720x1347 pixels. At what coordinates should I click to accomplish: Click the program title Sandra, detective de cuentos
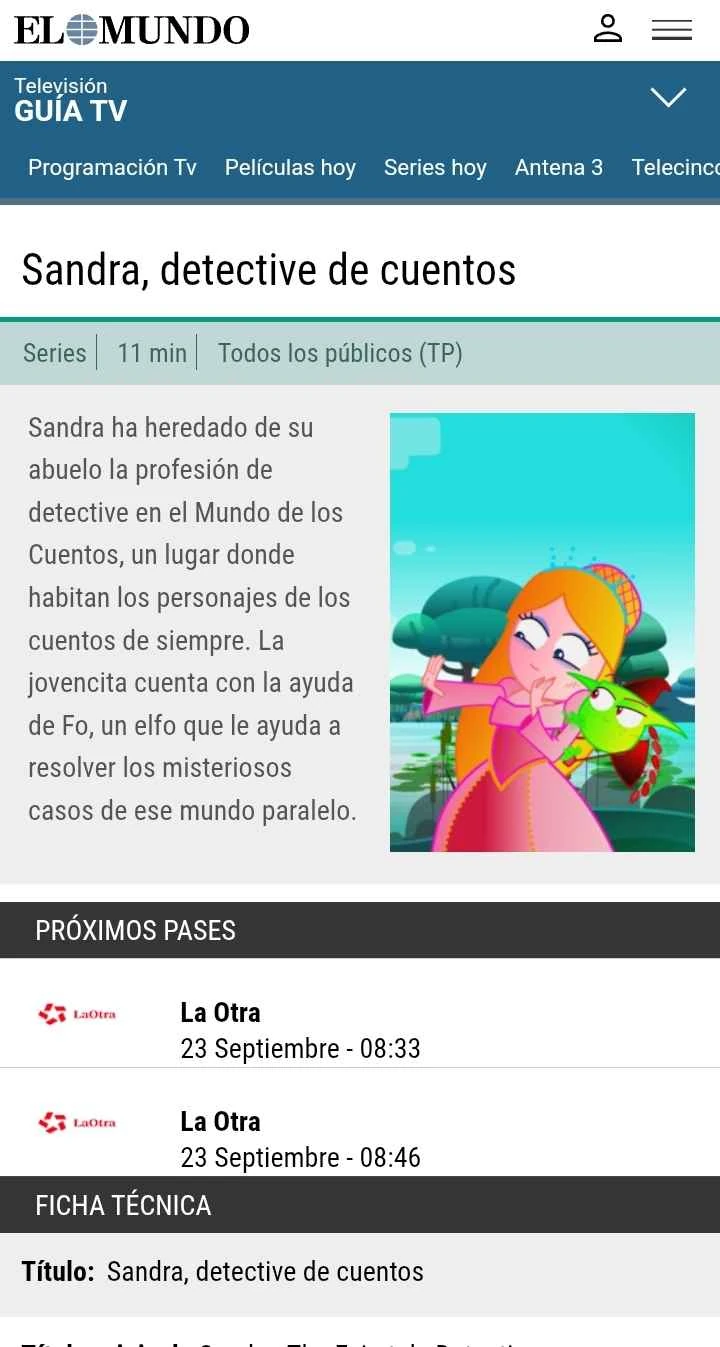pos(270,269)
